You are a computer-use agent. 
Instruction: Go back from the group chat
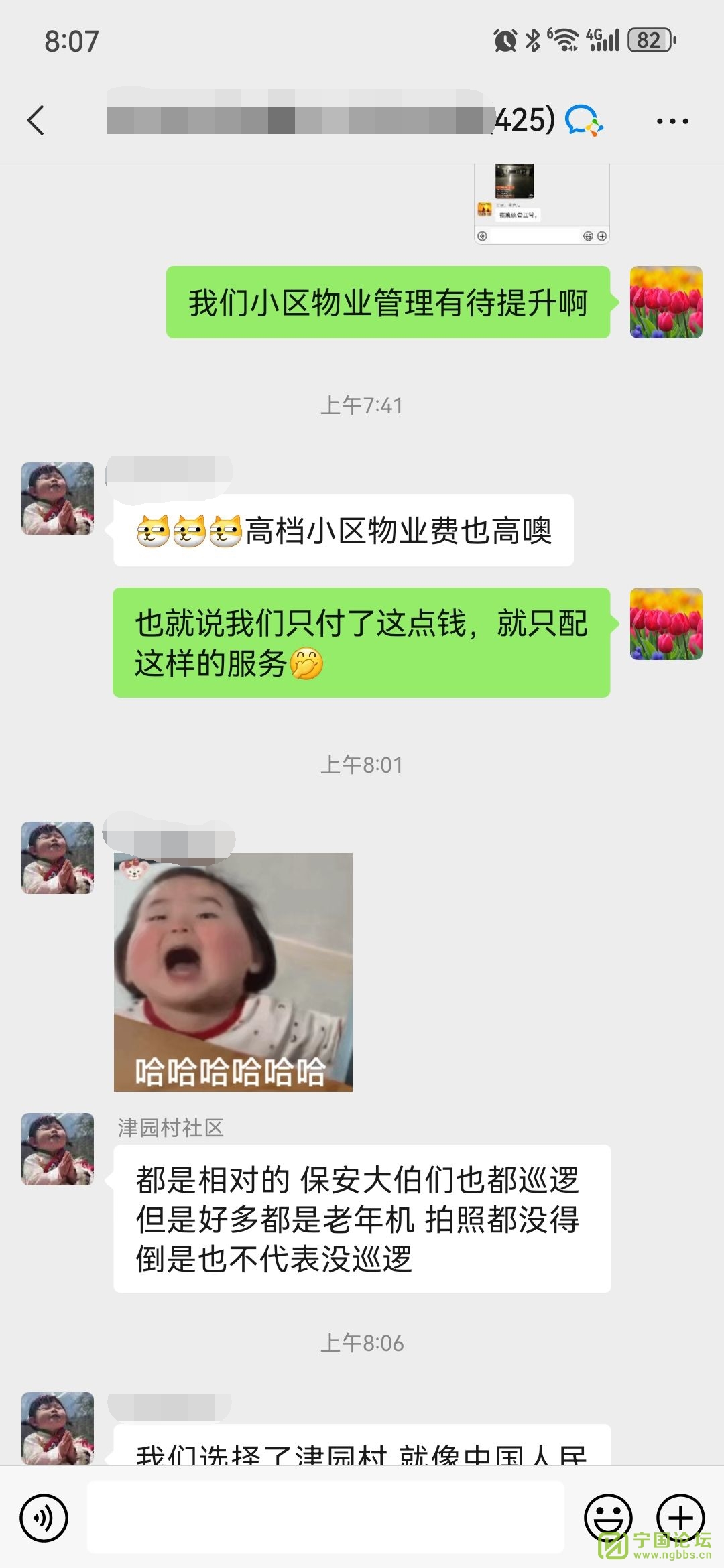click(x=36, y=121)
